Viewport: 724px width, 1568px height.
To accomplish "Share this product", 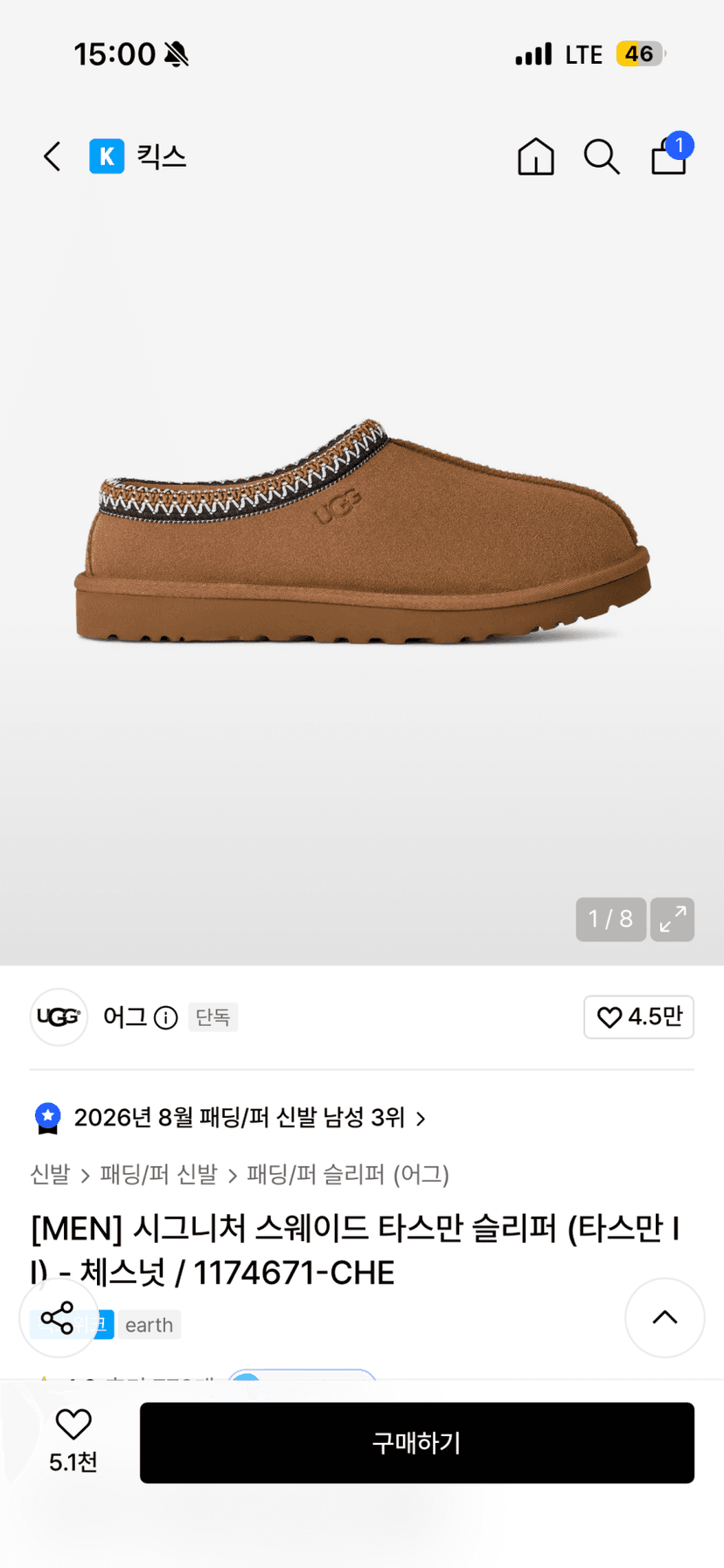I will click(x=59, y=1318).
